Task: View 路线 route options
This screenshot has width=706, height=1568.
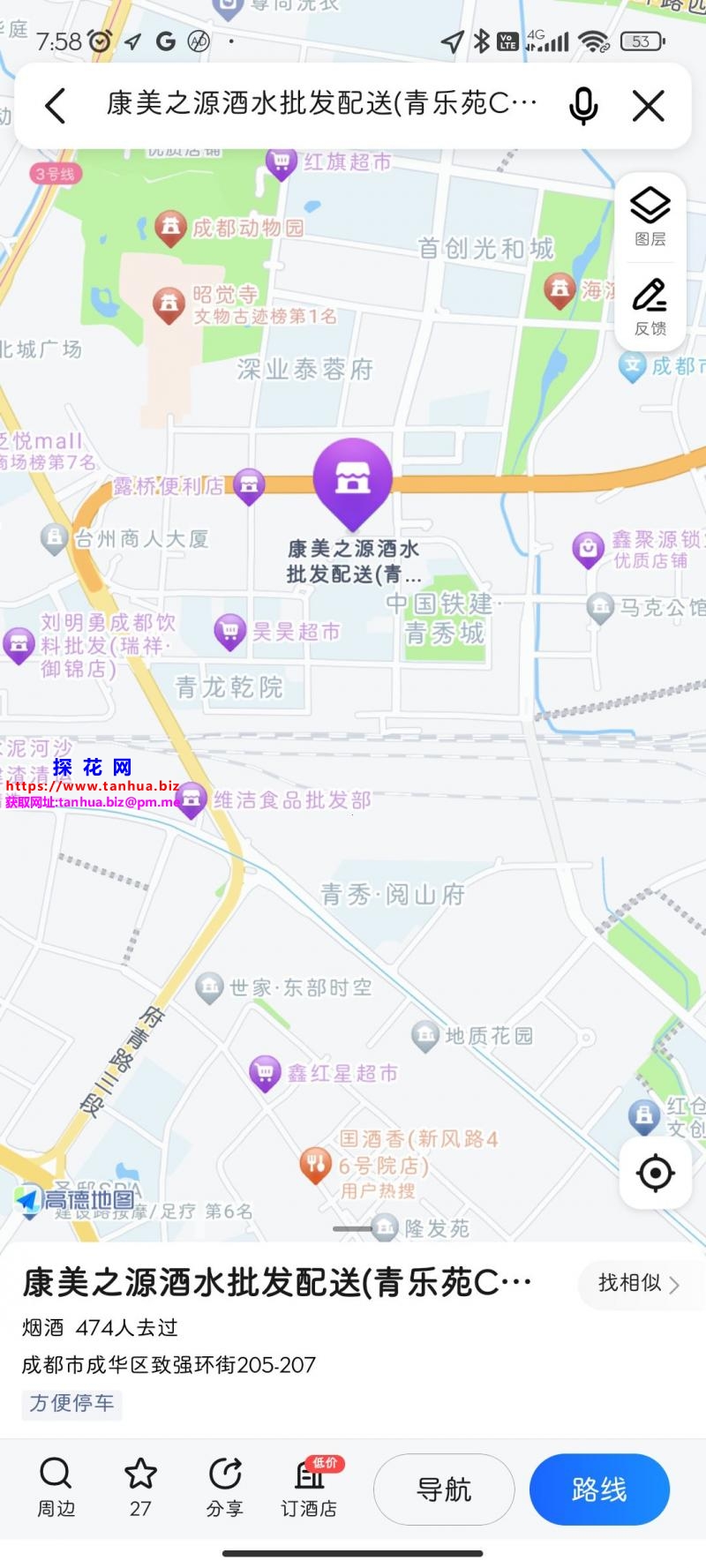Action: tap(599, 1489)
